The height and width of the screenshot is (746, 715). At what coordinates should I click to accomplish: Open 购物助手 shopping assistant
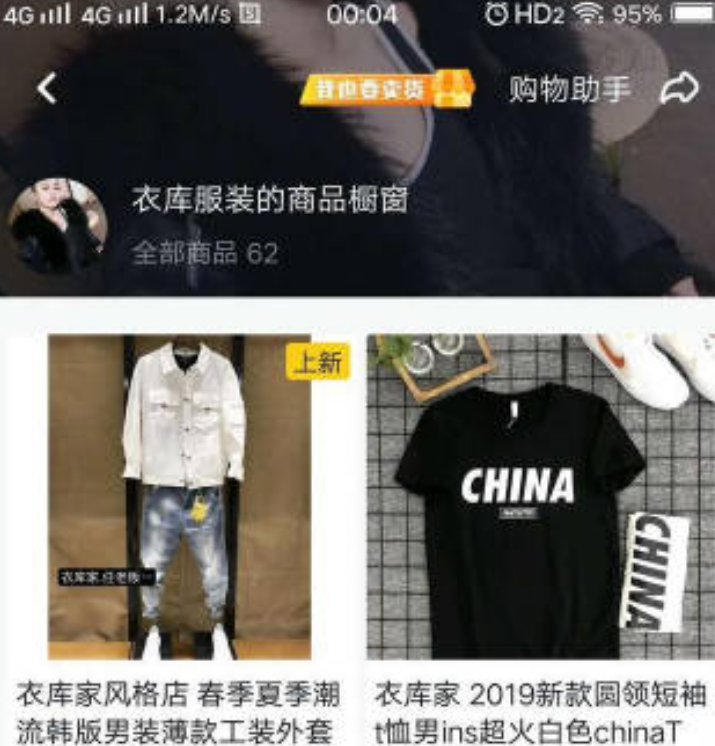coord(569,89)
